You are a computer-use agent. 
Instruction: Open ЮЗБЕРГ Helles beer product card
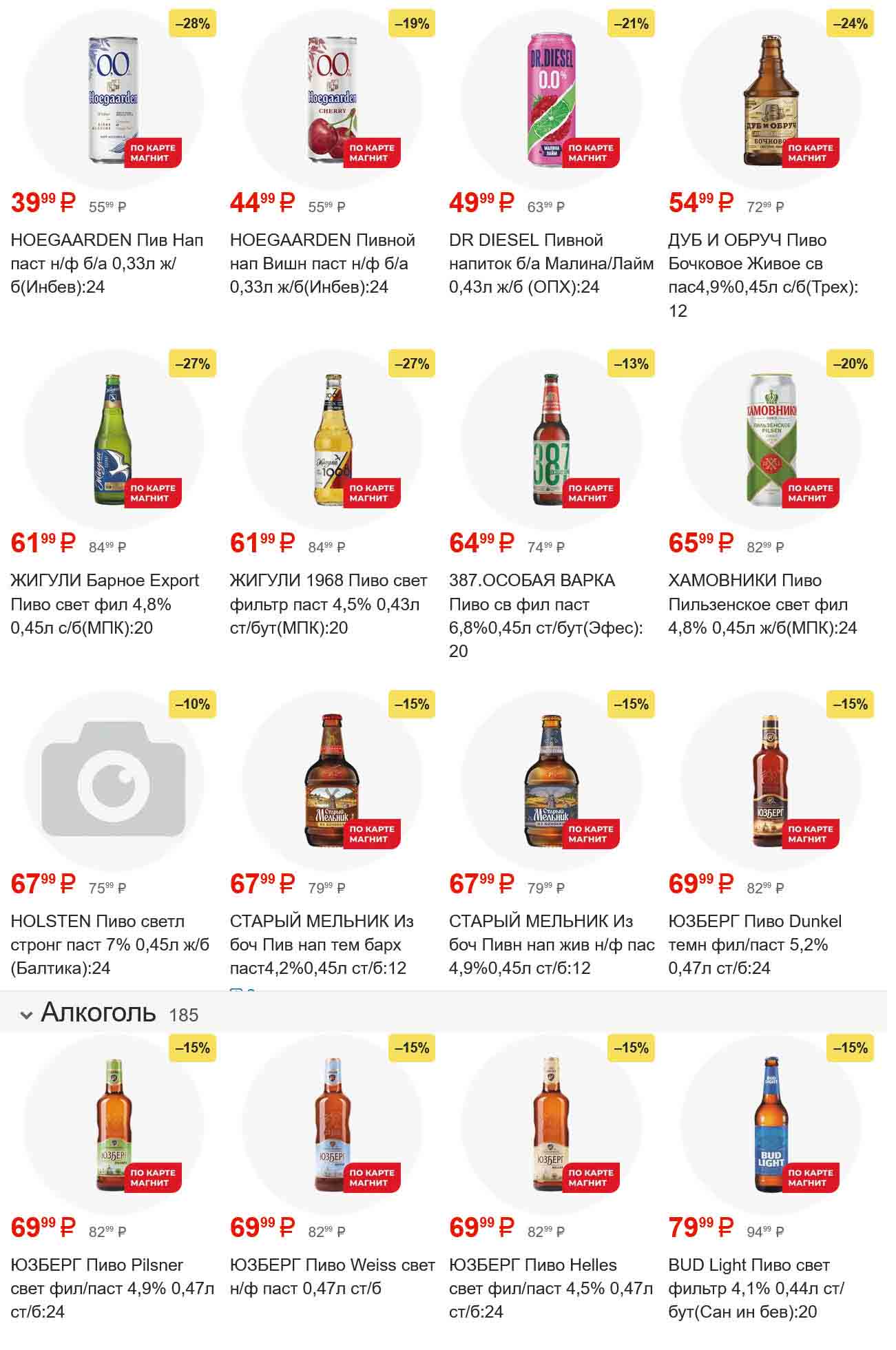coord(551,1125)
